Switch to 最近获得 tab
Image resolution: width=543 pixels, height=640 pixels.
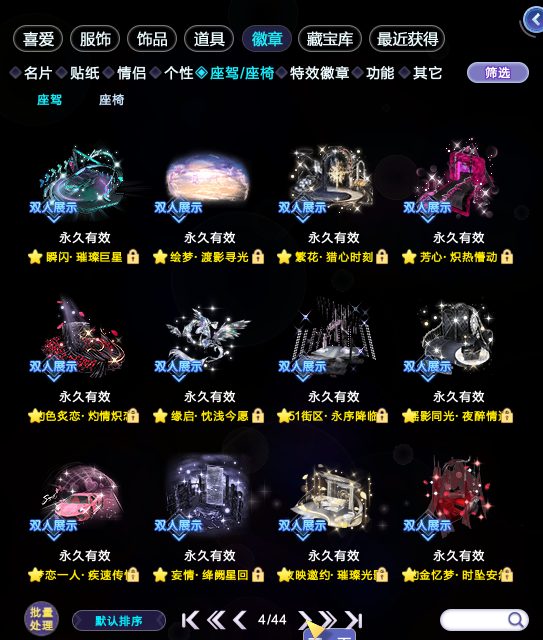(407, 39)
